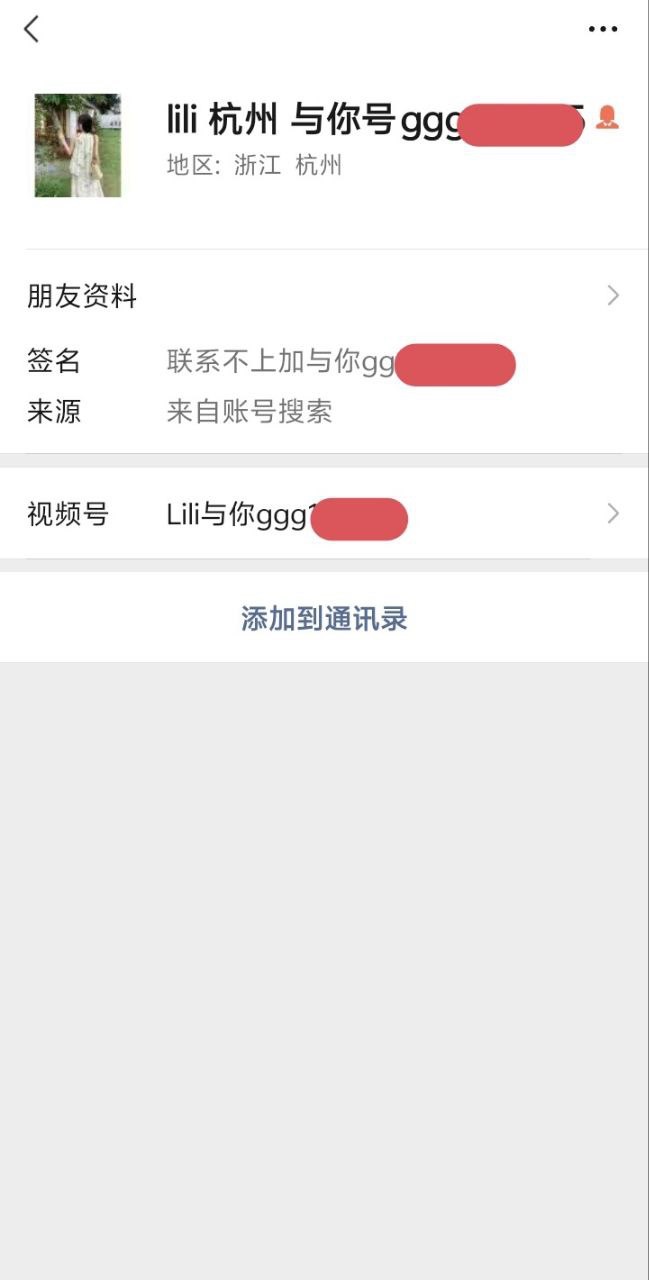This screenshot has width=649, height=1280.
Task: Open the 视频号 channel row
Action: (324, 515)
